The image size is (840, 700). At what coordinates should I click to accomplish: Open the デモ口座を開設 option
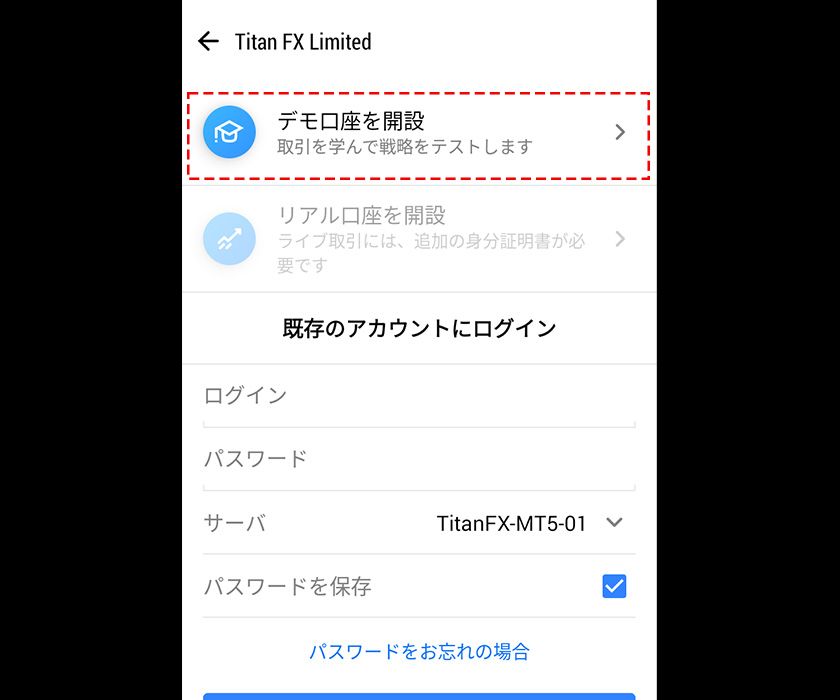point(418,133)
